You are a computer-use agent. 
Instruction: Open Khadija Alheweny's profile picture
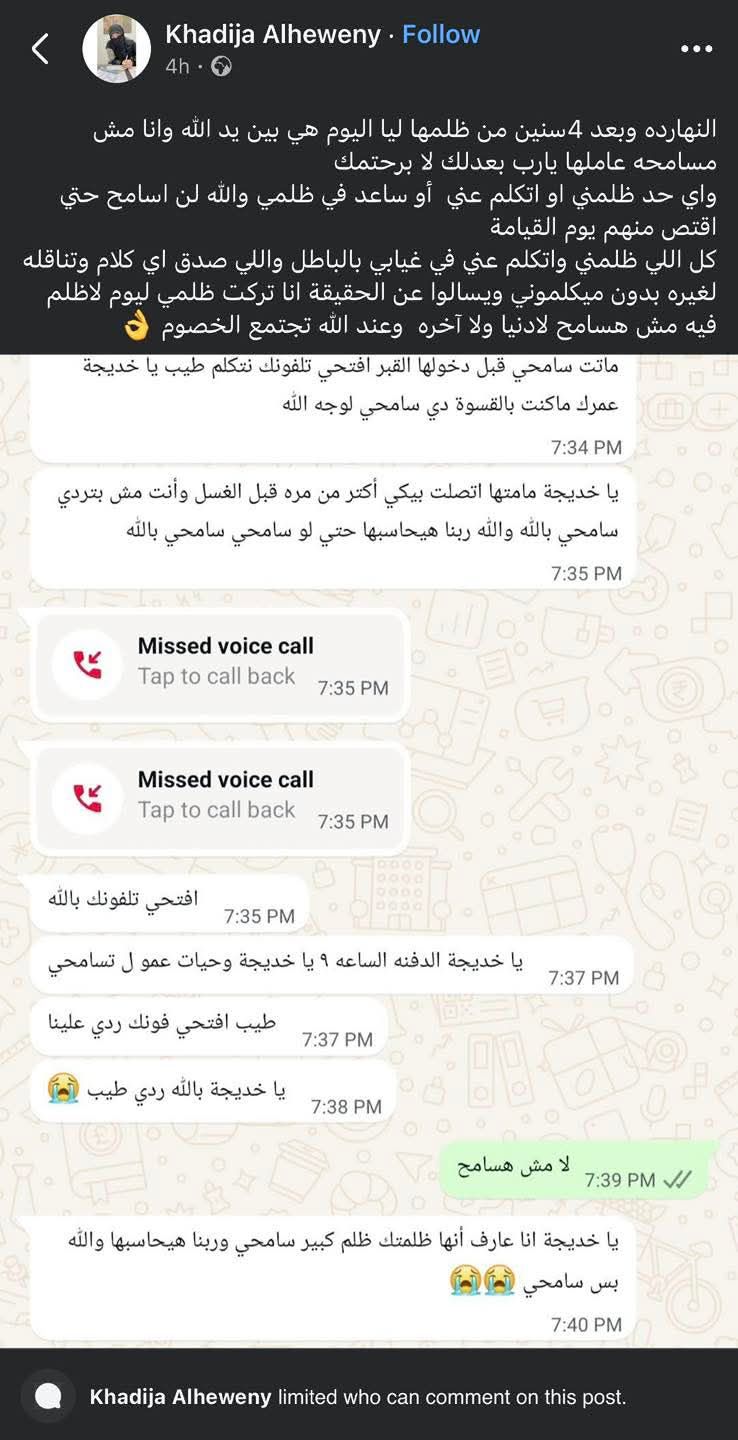pos(116,48)
